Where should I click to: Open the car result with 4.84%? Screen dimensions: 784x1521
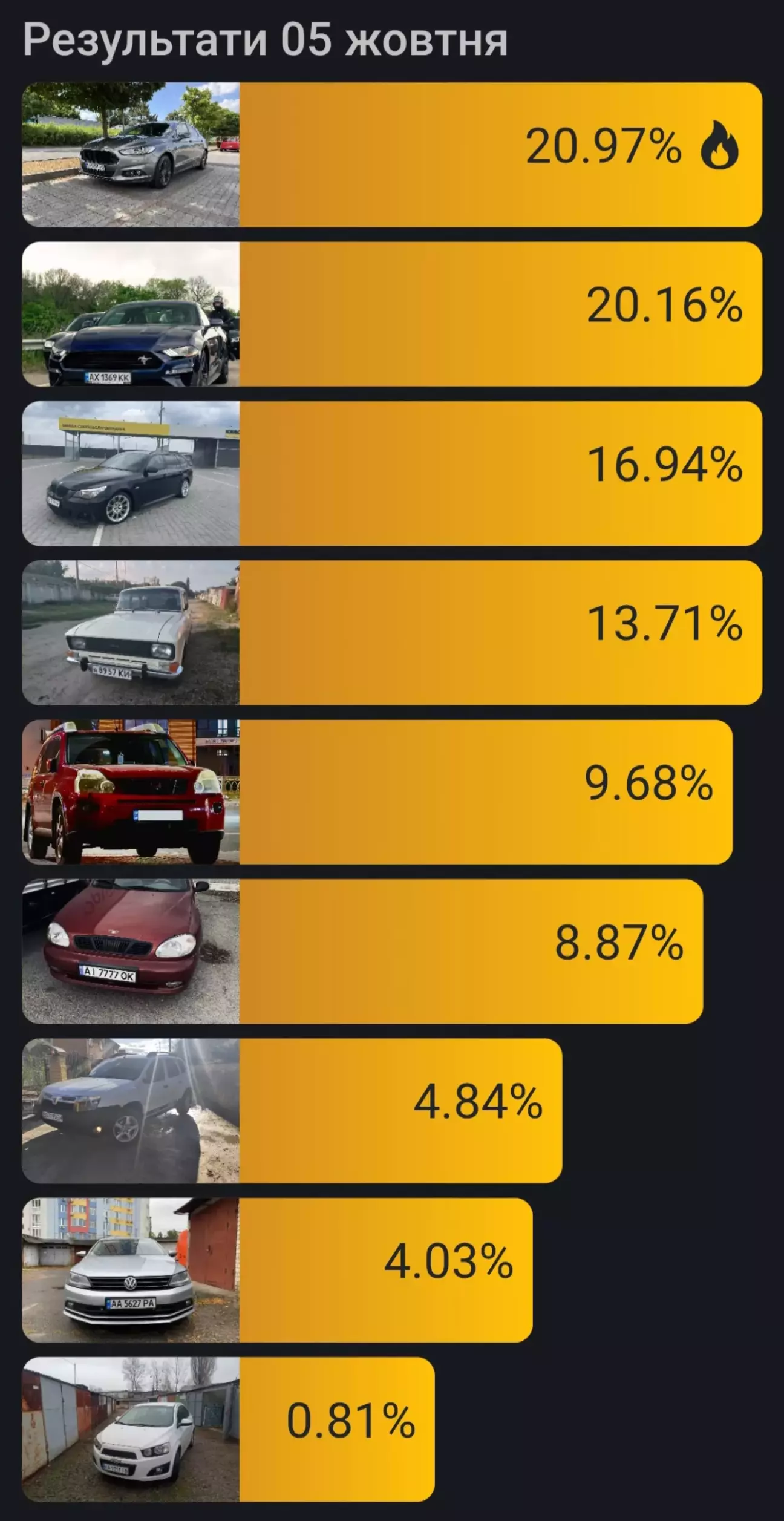click(292, 1110)
